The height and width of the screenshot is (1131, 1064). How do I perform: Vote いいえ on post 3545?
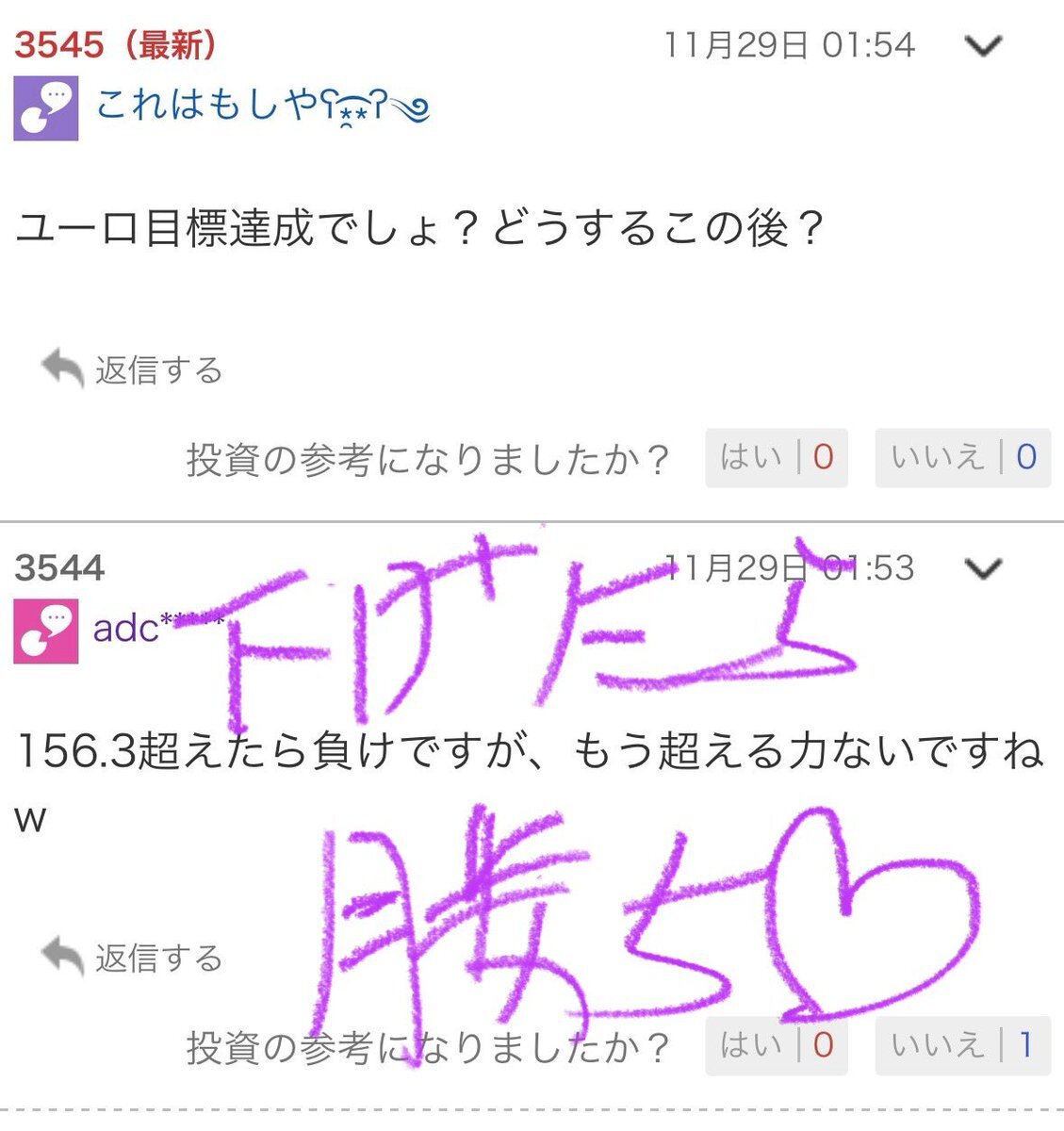click(961, 458)
